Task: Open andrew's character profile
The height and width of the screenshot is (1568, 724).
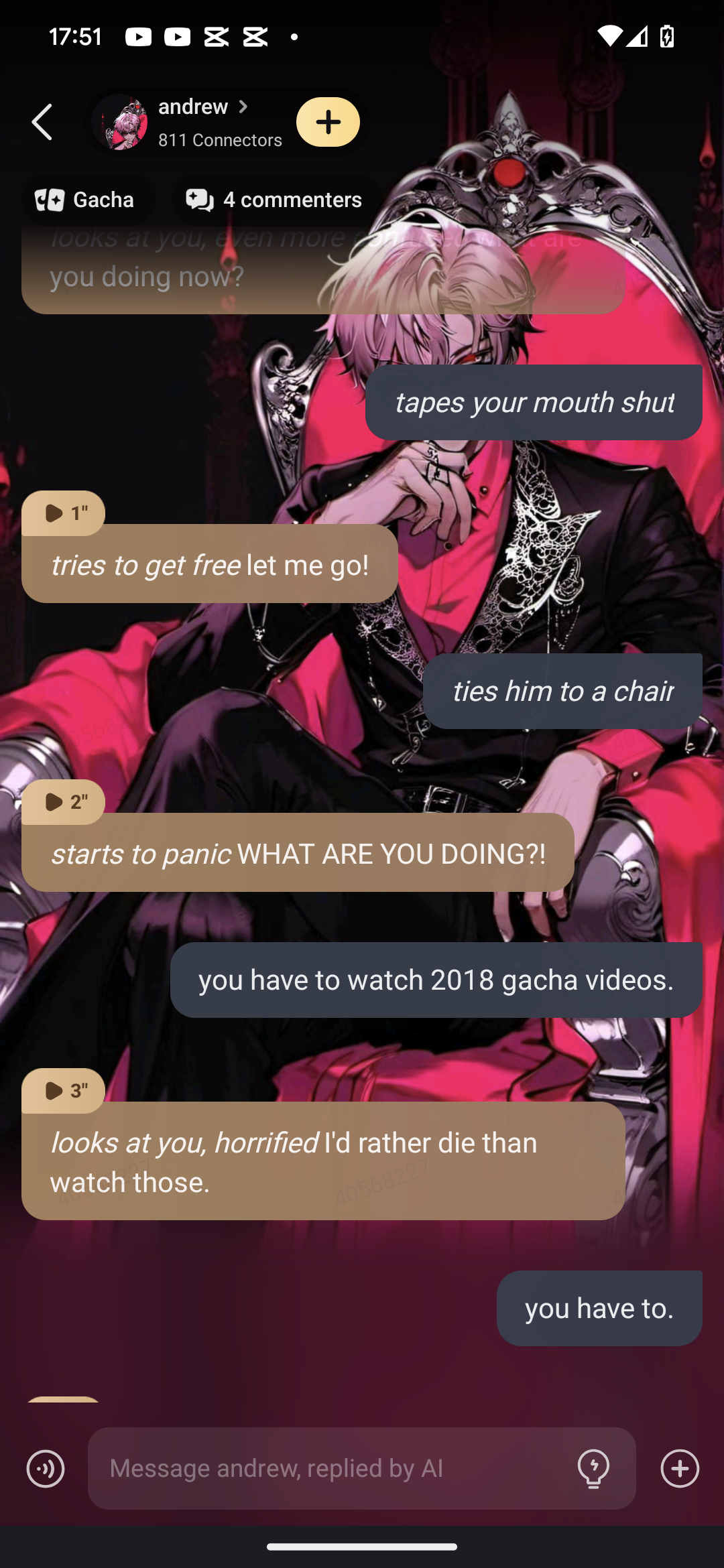Action: click(x=193, y=121)
